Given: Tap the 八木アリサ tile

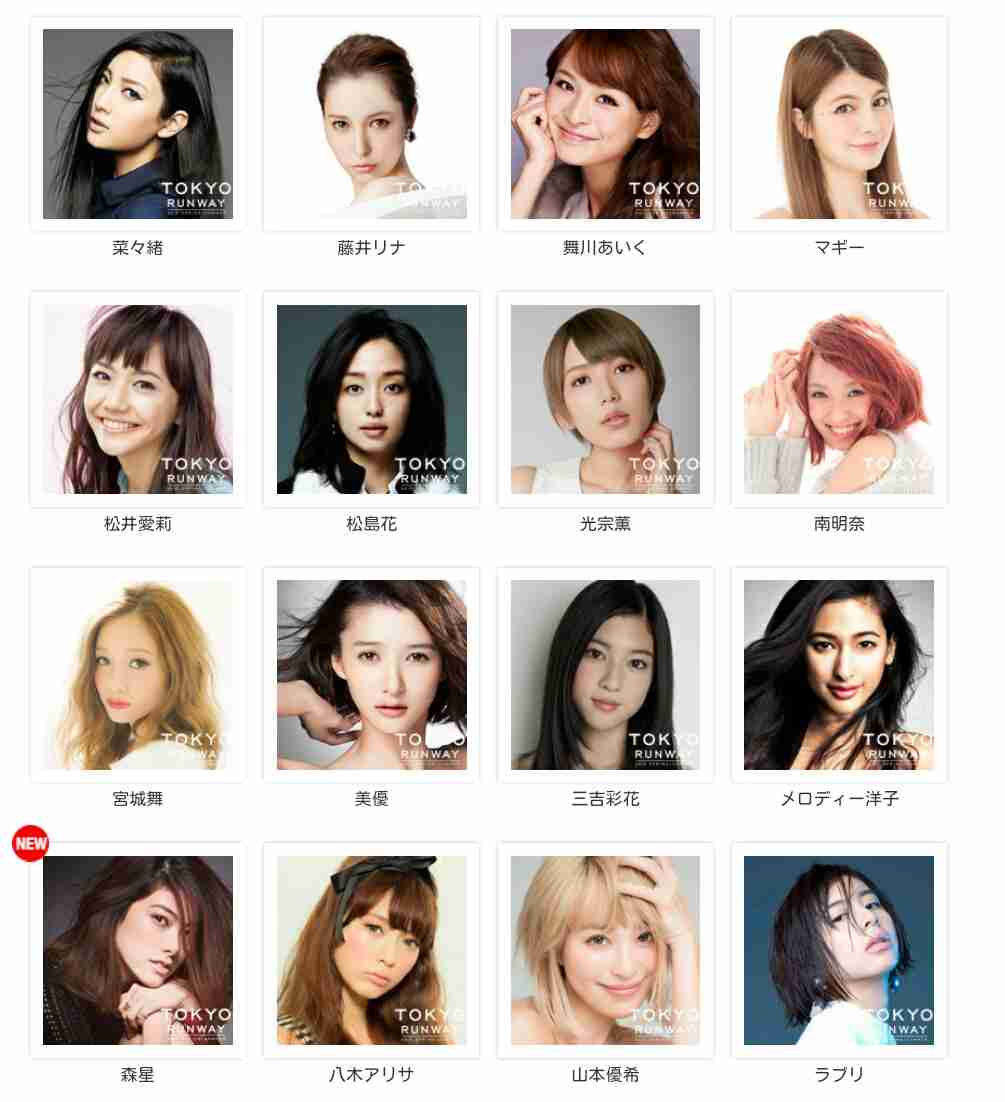Looking at the screenshot, I should pyautogui.click(x=371, y=950).
